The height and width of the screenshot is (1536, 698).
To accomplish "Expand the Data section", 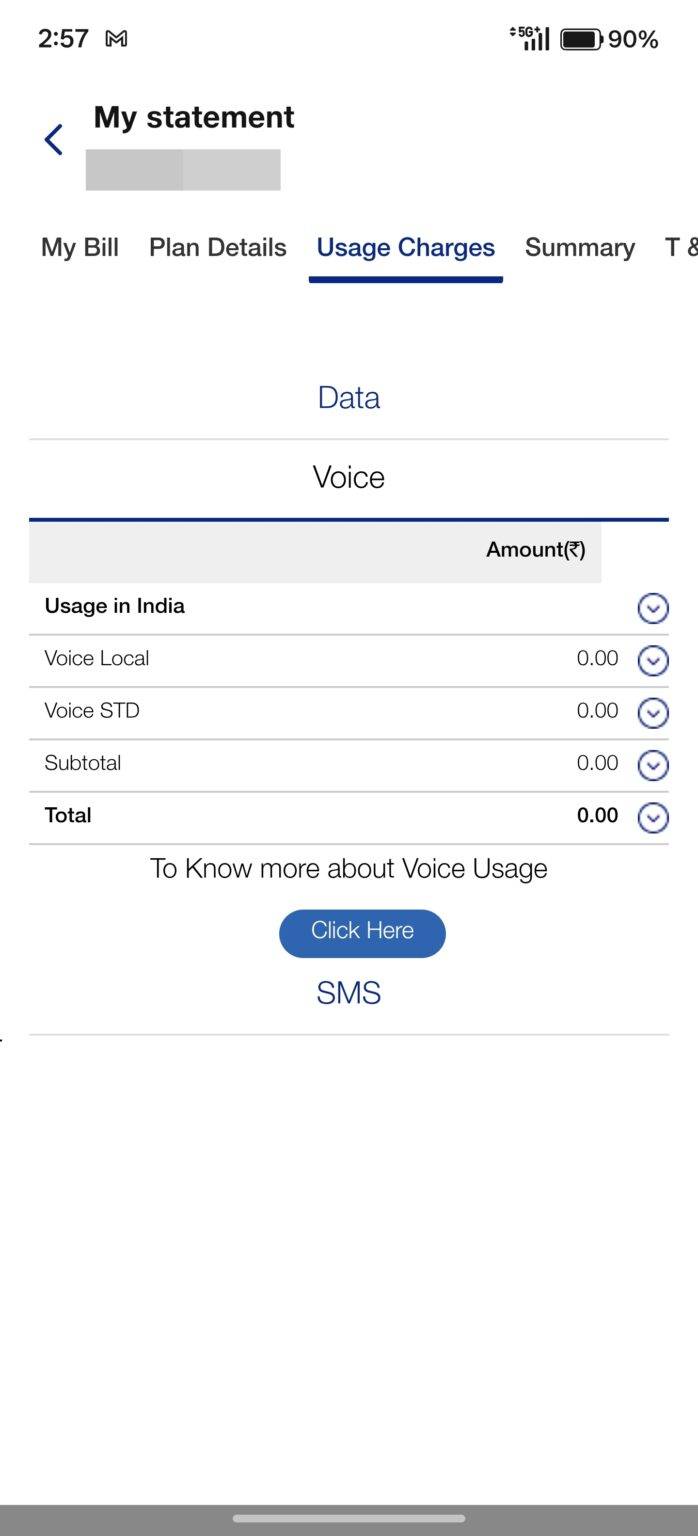I will tap(348, 398).
